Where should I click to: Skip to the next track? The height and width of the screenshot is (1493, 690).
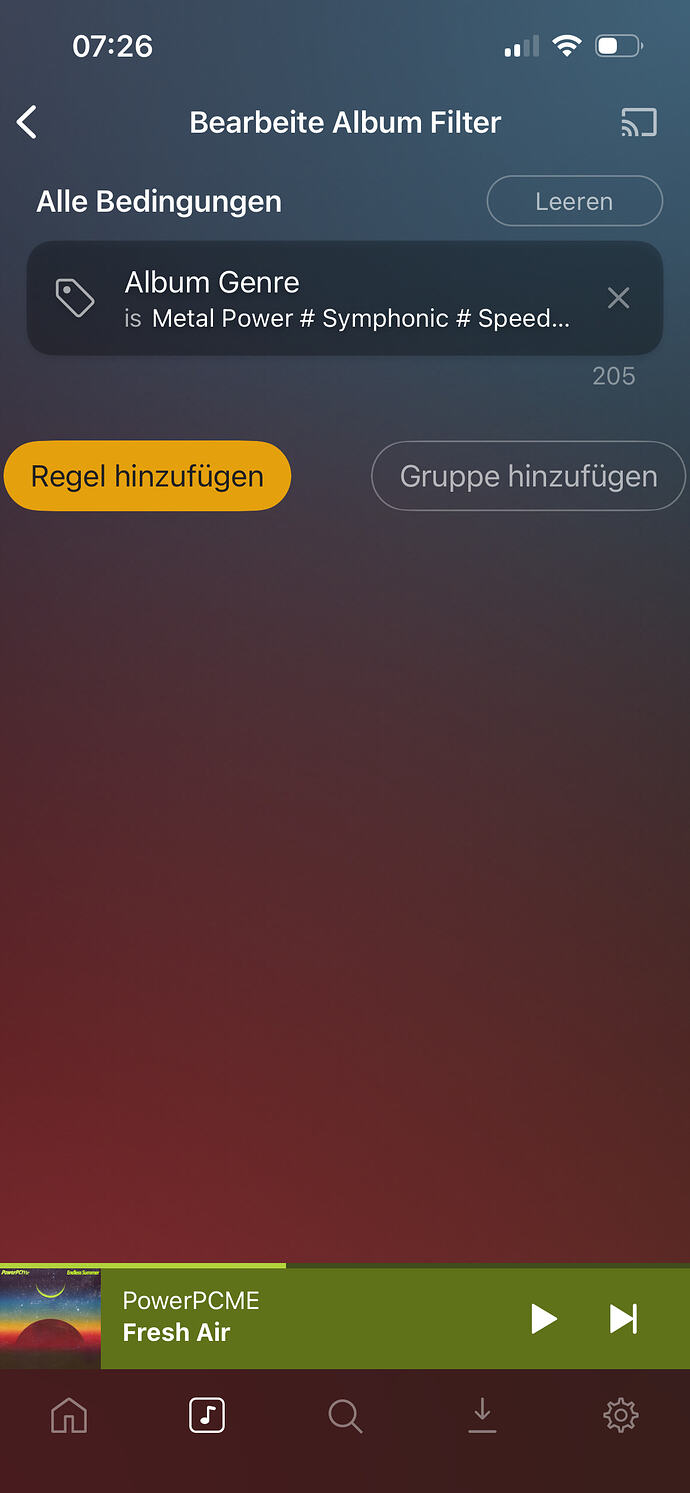[x=623, y=1318]
